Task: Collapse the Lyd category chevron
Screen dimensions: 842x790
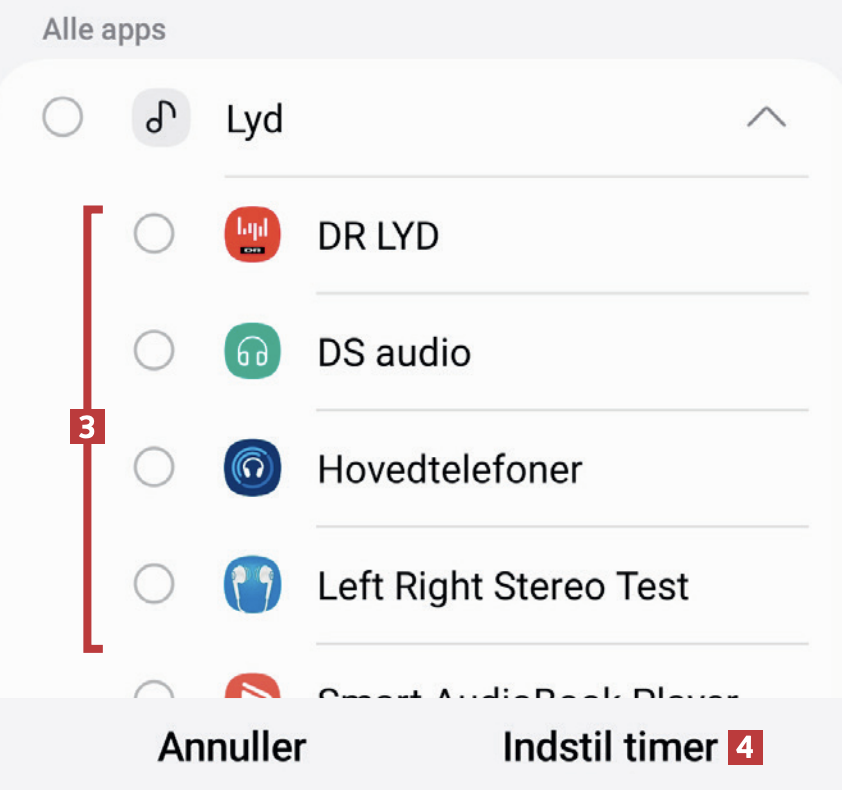Action: (766, 118)
